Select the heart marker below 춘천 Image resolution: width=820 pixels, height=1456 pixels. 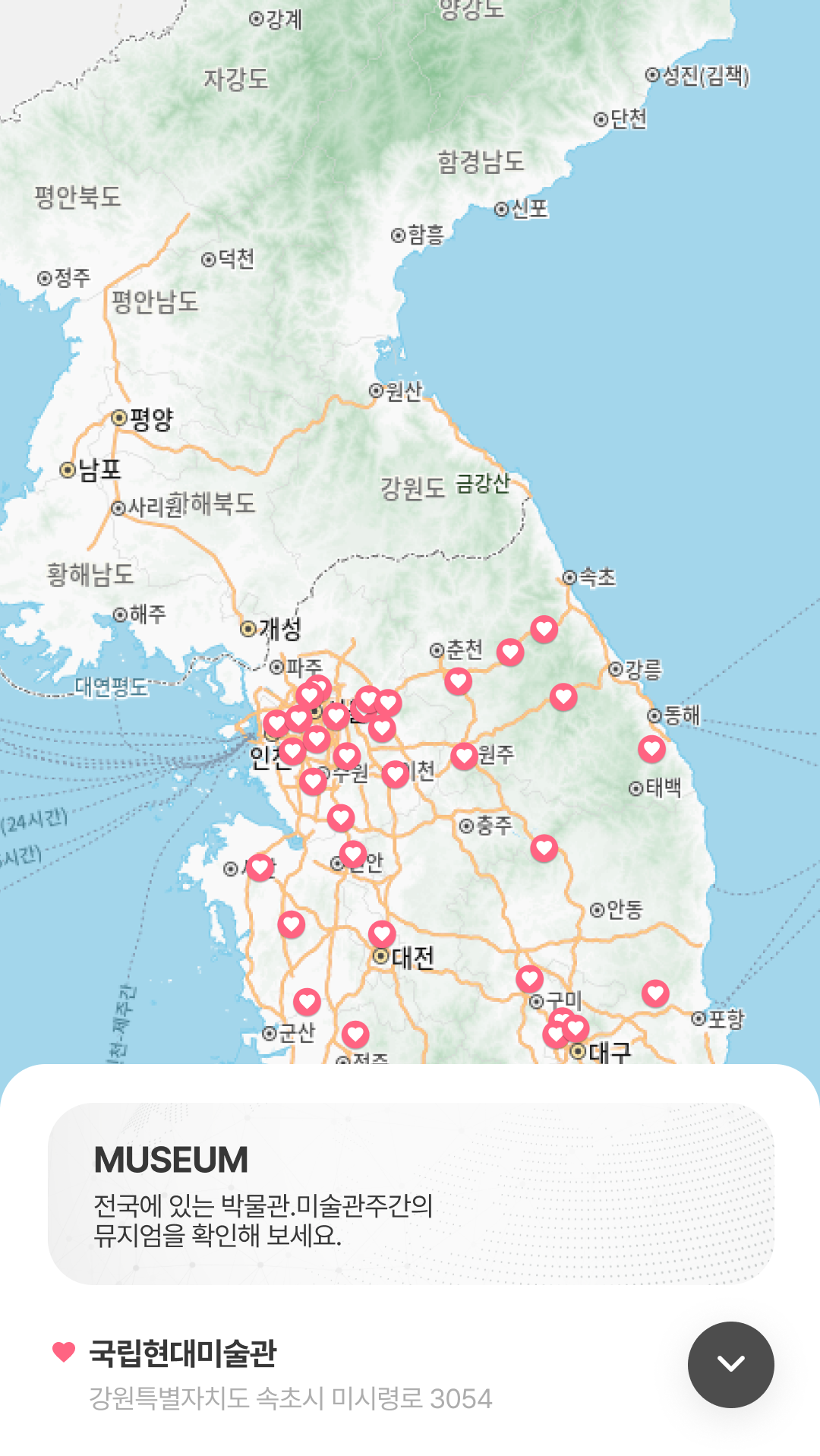point(458,681)
